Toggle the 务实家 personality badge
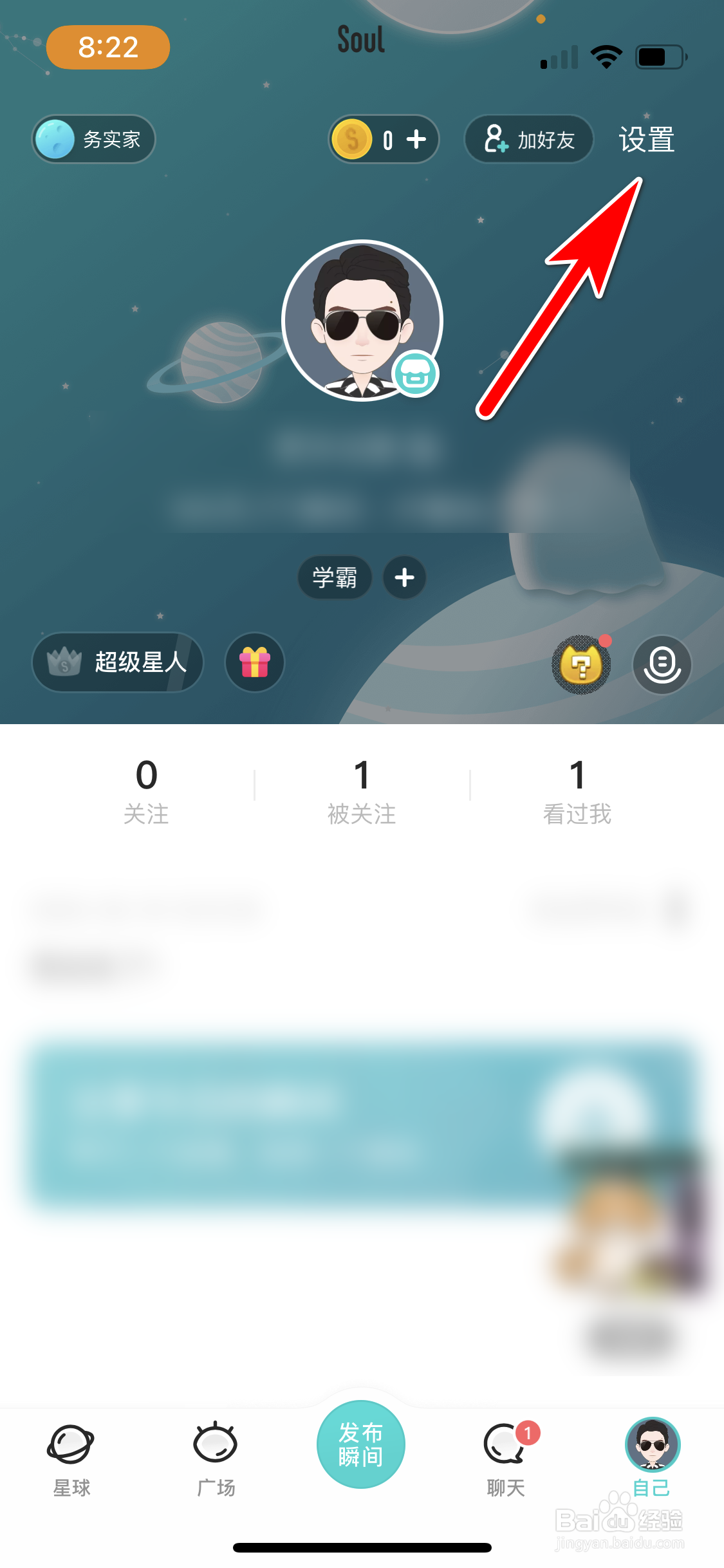The image size is (724, 1568). (x=93, y=139)
